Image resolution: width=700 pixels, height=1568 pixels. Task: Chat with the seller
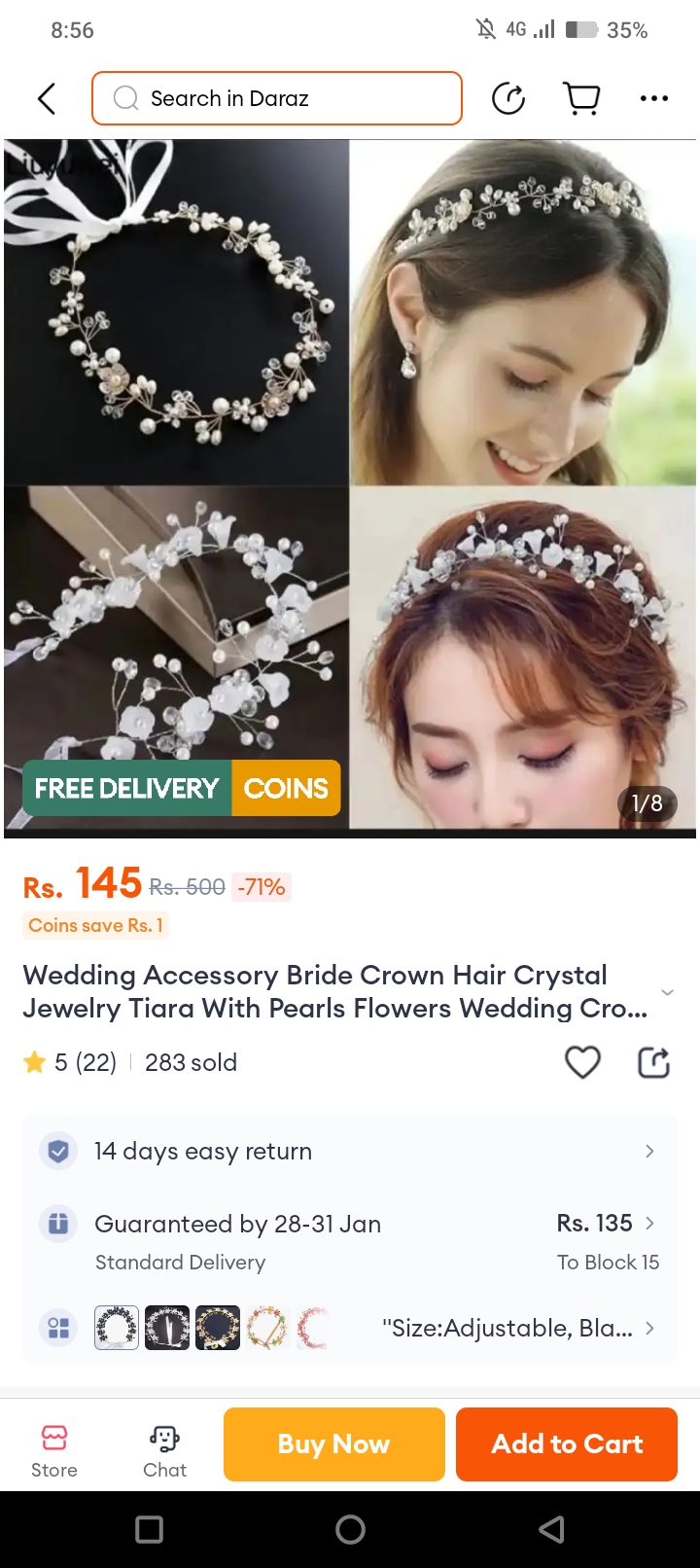click(x=164, y=1450)
